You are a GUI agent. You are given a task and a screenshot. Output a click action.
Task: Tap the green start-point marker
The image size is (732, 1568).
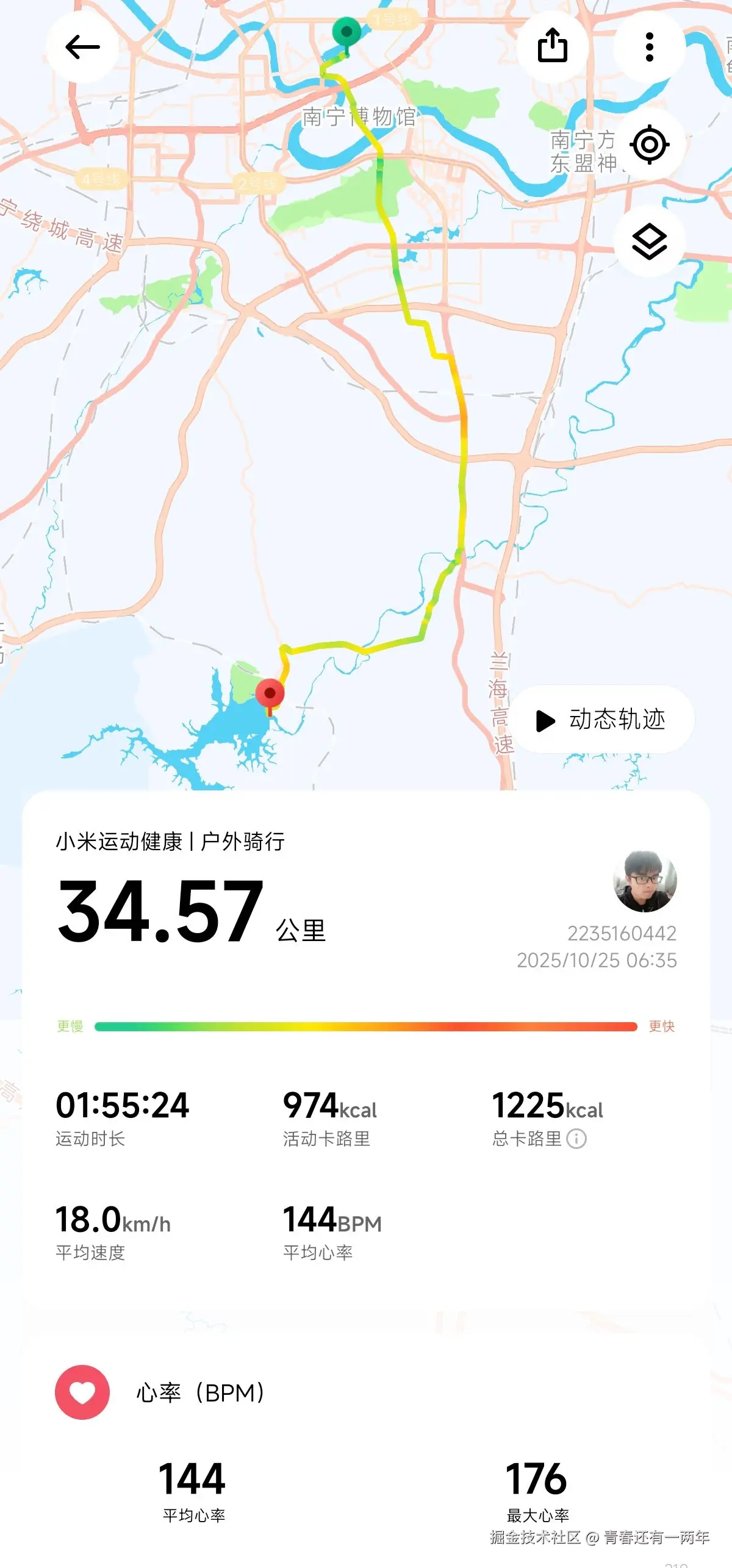345,32
